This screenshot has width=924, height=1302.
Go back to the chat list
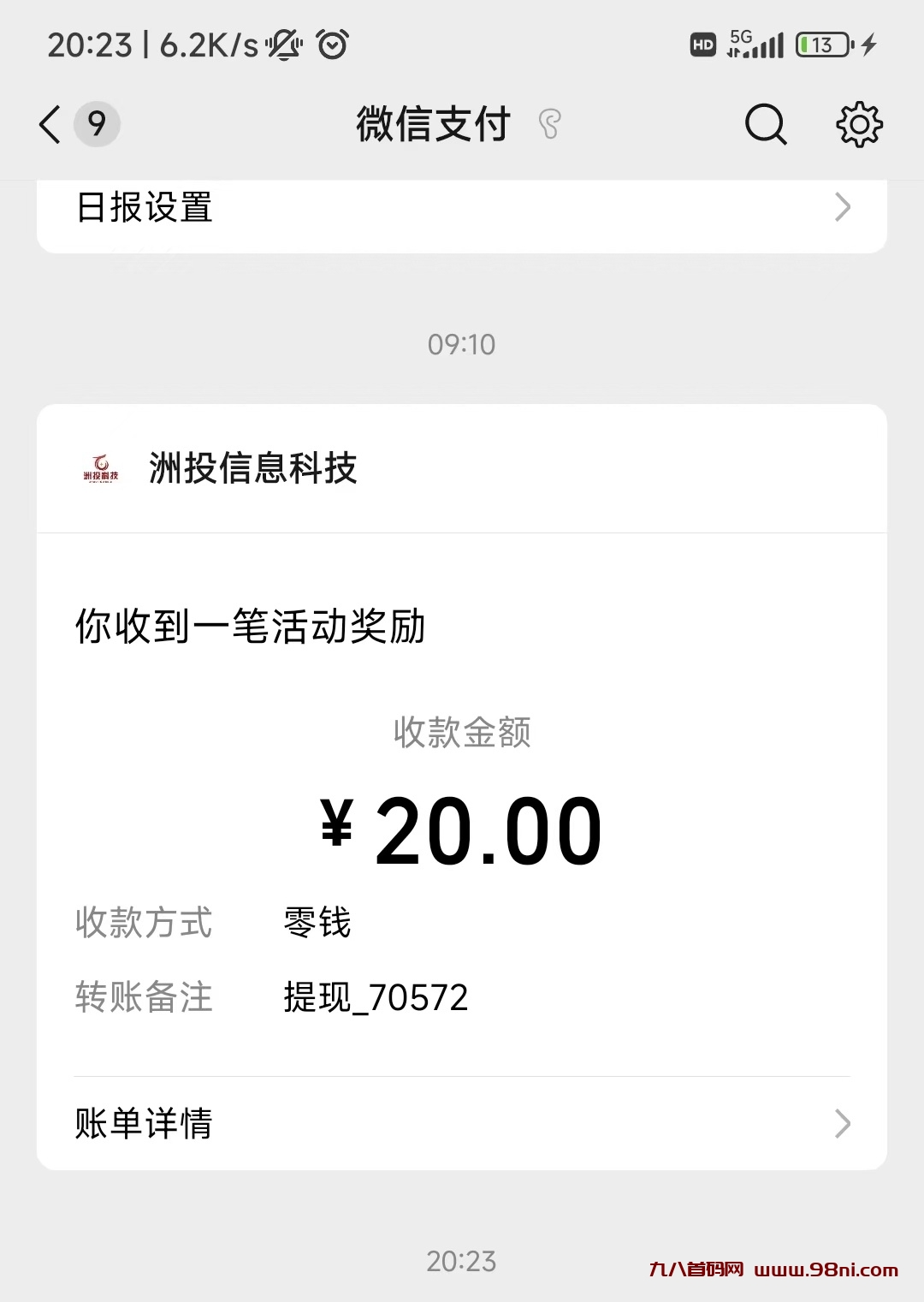[x=51, y=125]
